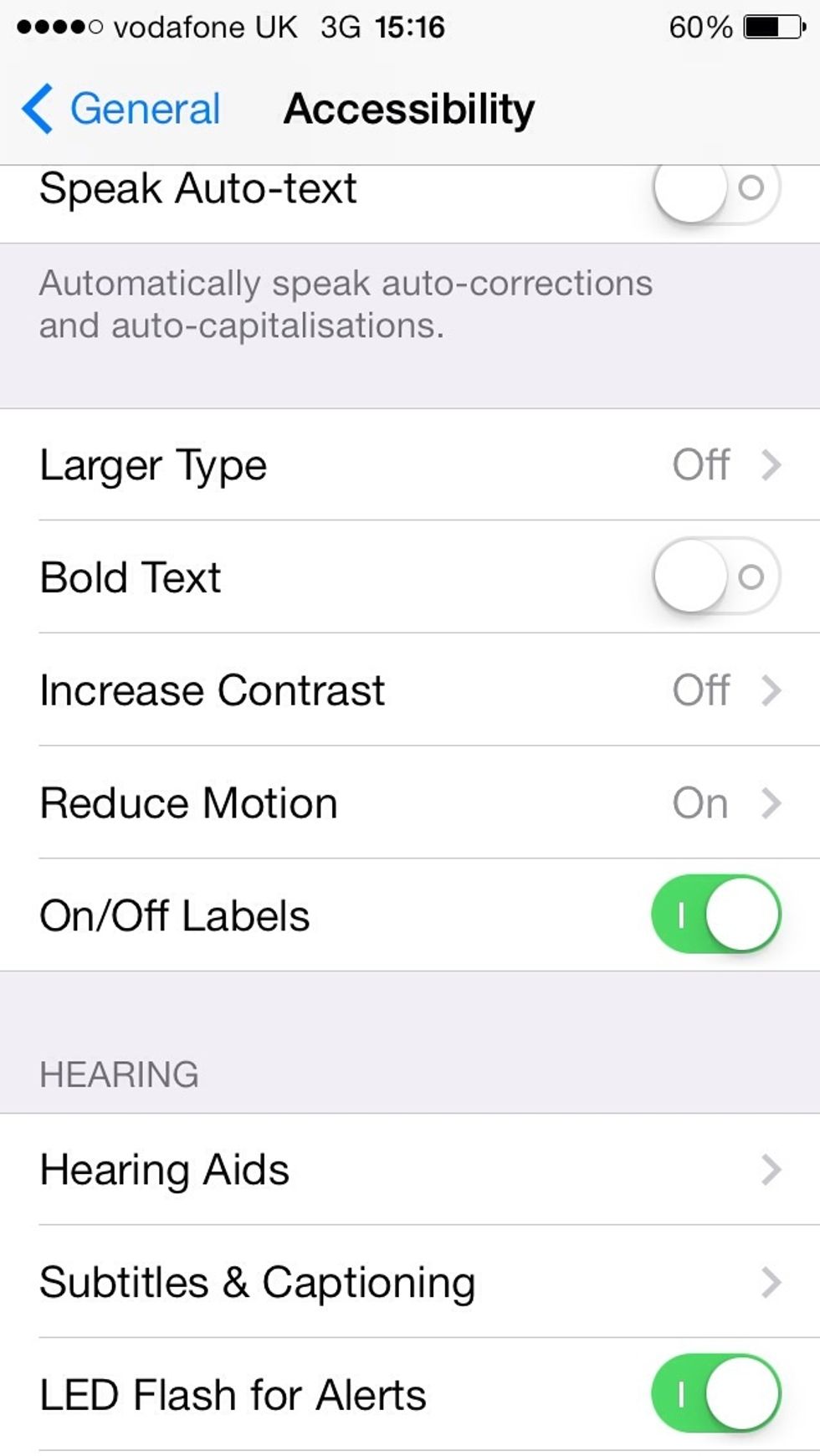Open Larger Type settings

[410, 465]
